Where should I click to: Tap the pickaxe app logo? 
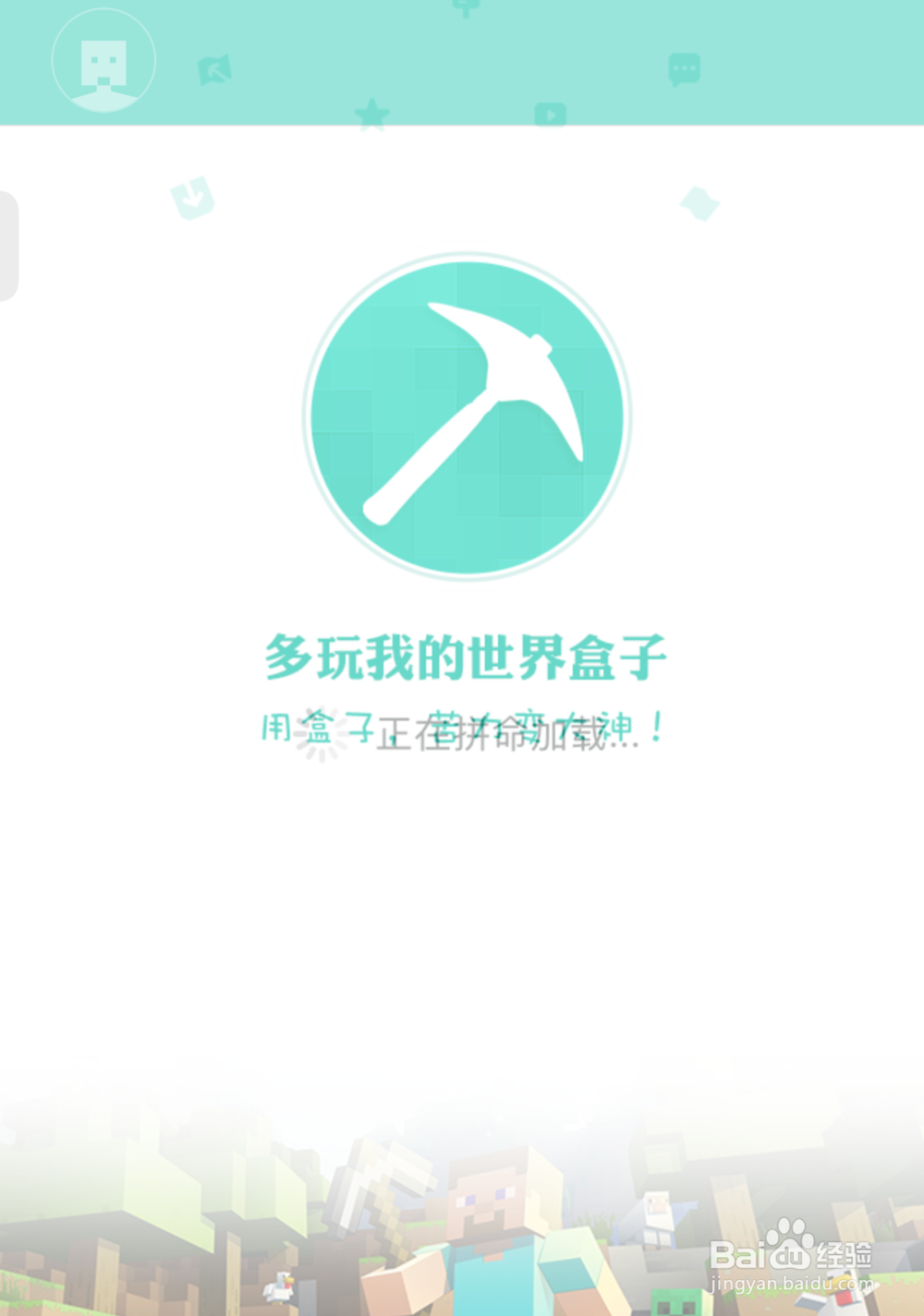coord(467,416)
